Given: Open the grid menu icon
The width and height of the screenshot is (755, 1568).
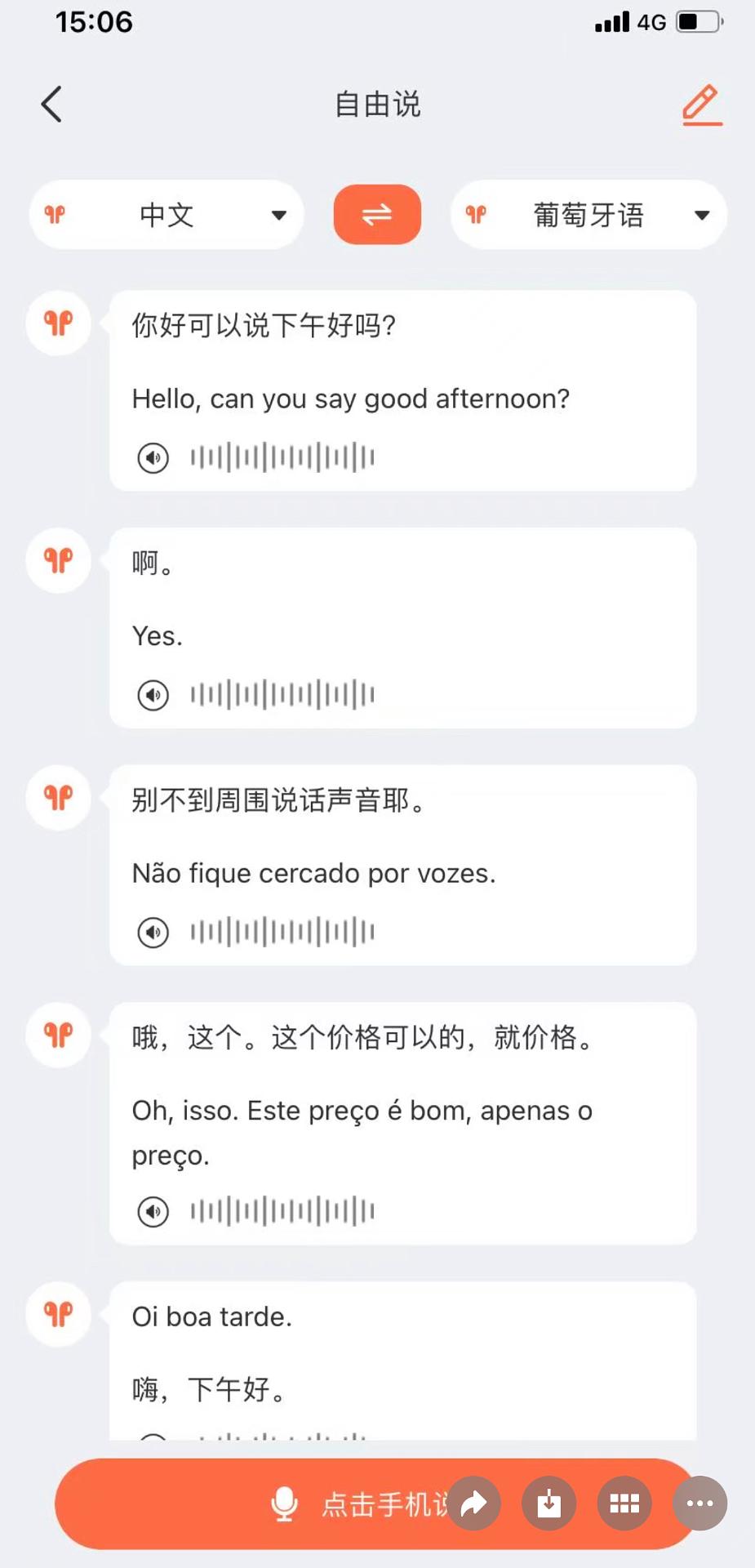Looking at the screenshot, I should tap(624, 1503).
